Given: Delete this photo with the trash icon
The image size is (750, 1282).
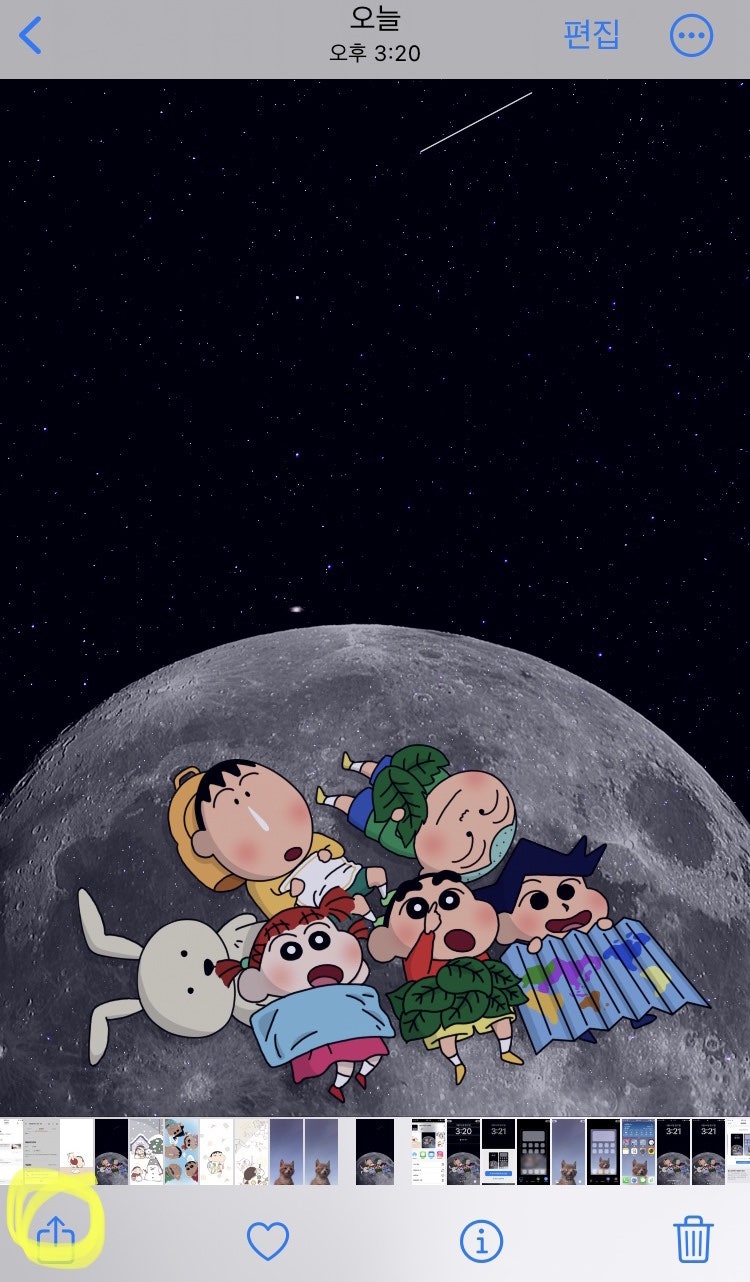Looking at the screenshot, I should pos(693,1240).
